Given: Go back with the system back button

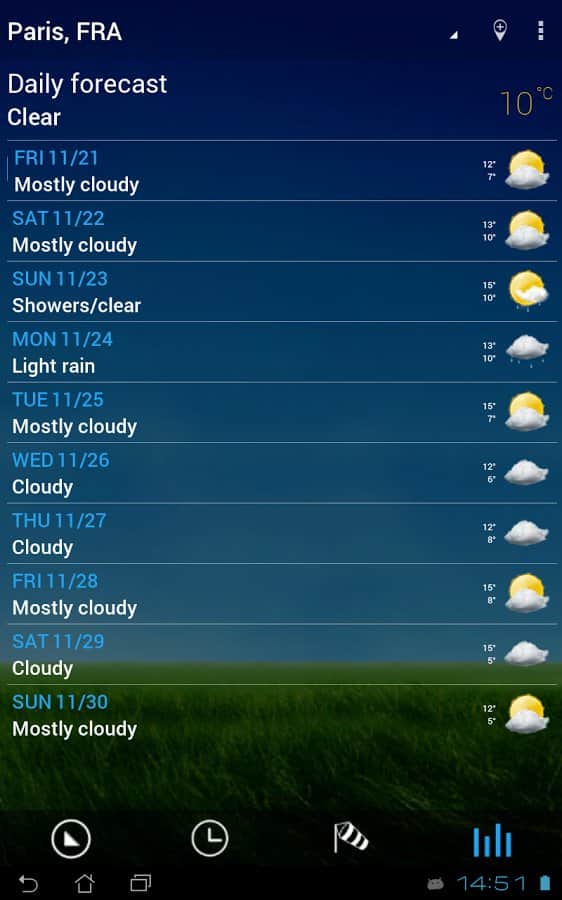Looking at the screenshot, I should pos(28,883).
